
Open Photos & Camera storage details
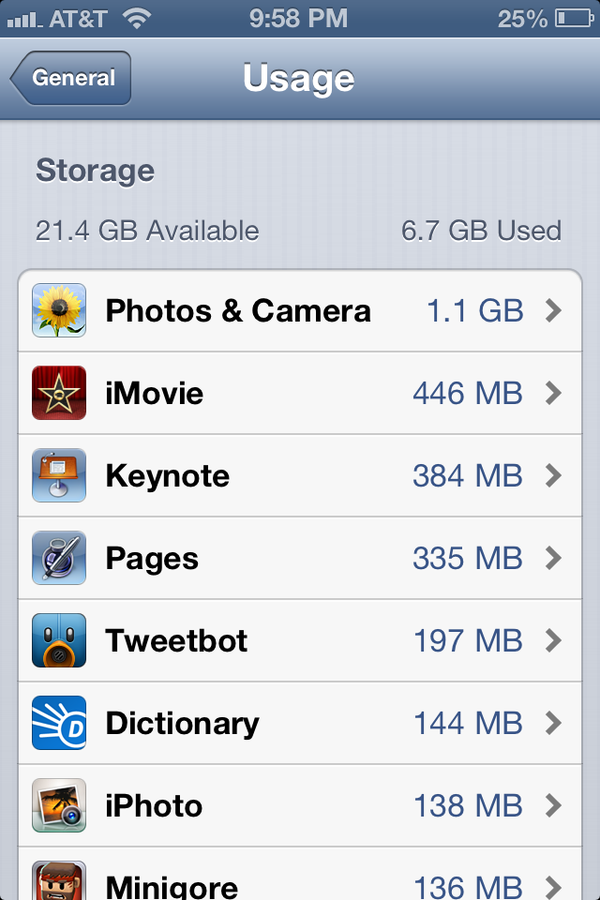(300, 311)
